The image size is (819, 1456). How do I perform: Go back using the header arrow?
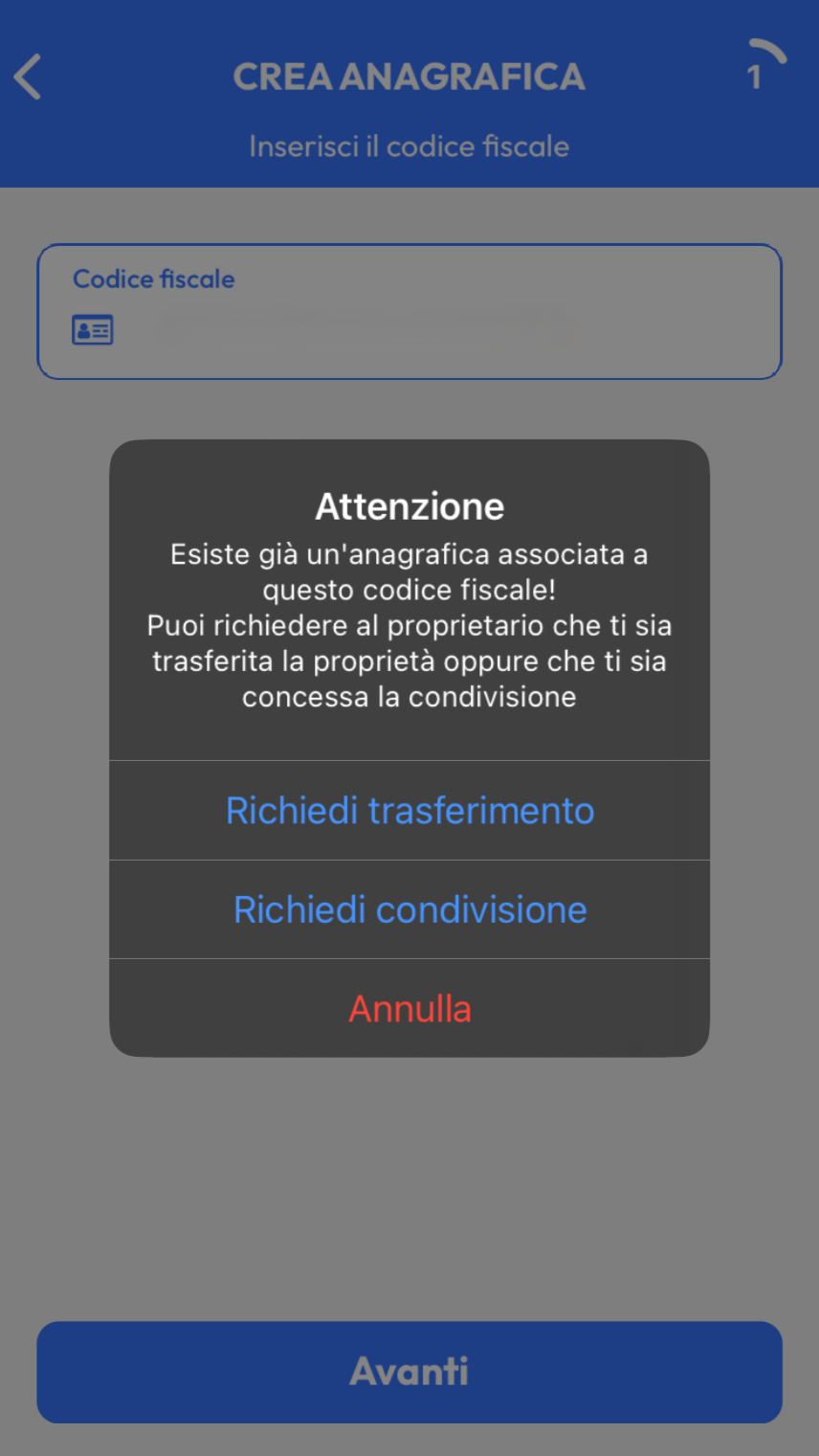pos(29,77)
